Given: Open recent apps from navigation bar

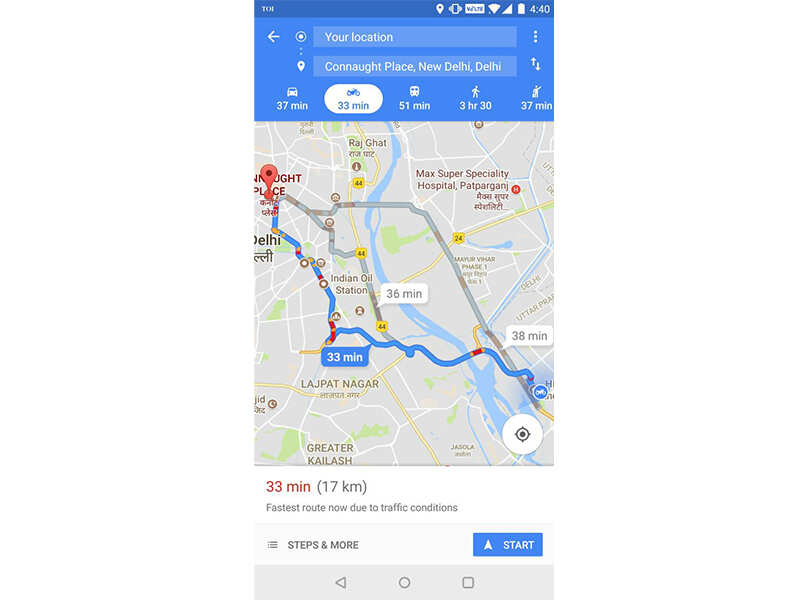Looking at the screenshot, I should [x=467, y=582].
